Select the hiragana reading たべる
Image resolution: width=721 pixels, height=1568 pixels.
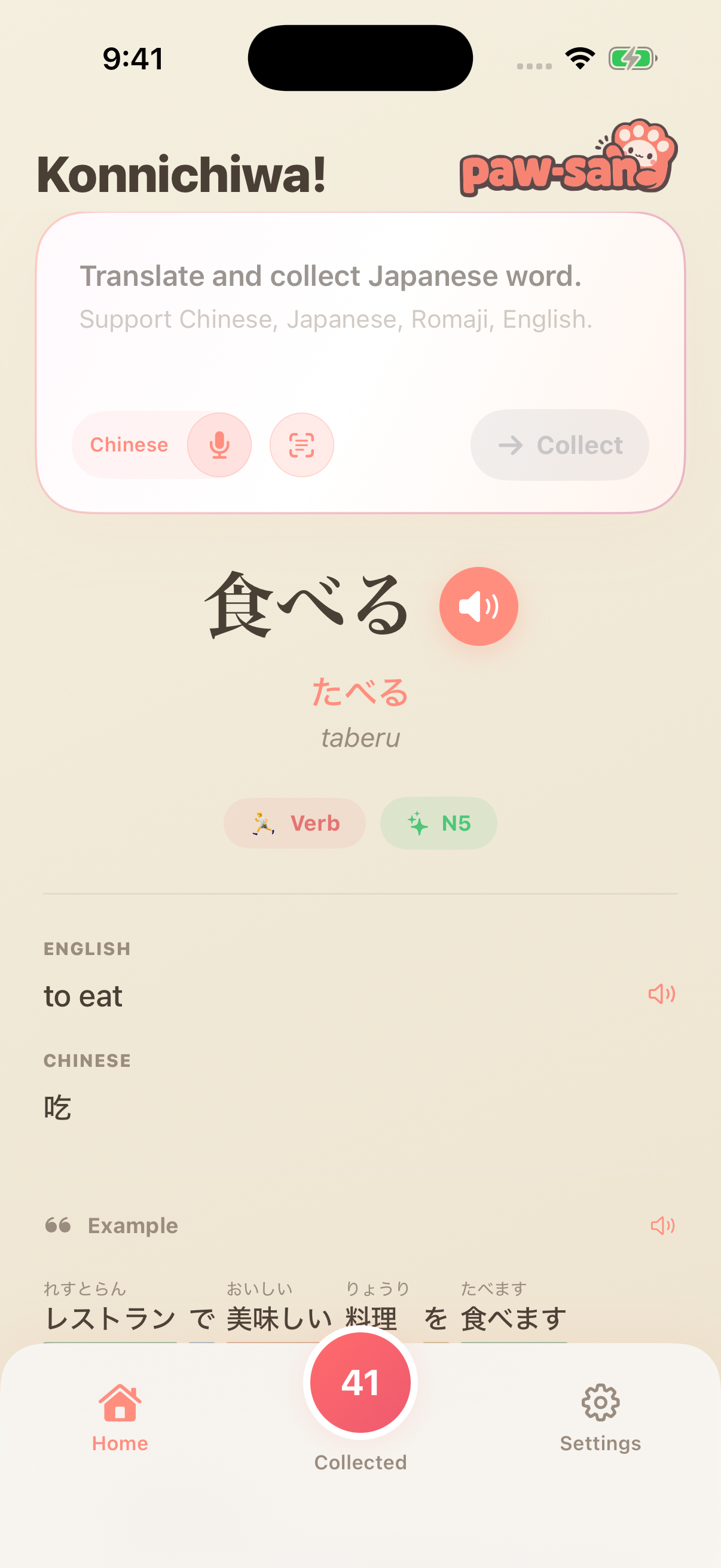(360, 693)
